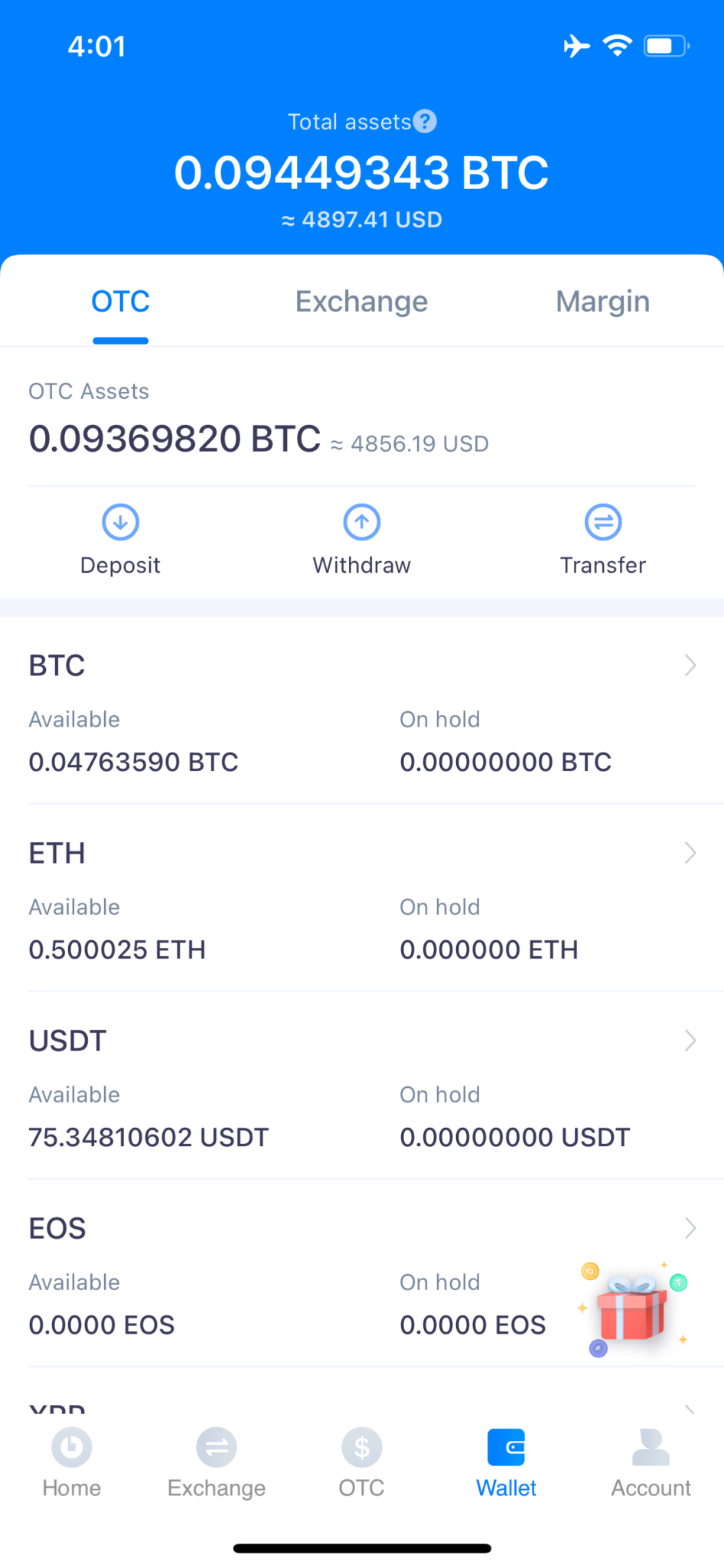This screenshot has width=724, height=1568.
Task: Tap the Exchange arrows icon in navigation
Action: point(217,1447)
